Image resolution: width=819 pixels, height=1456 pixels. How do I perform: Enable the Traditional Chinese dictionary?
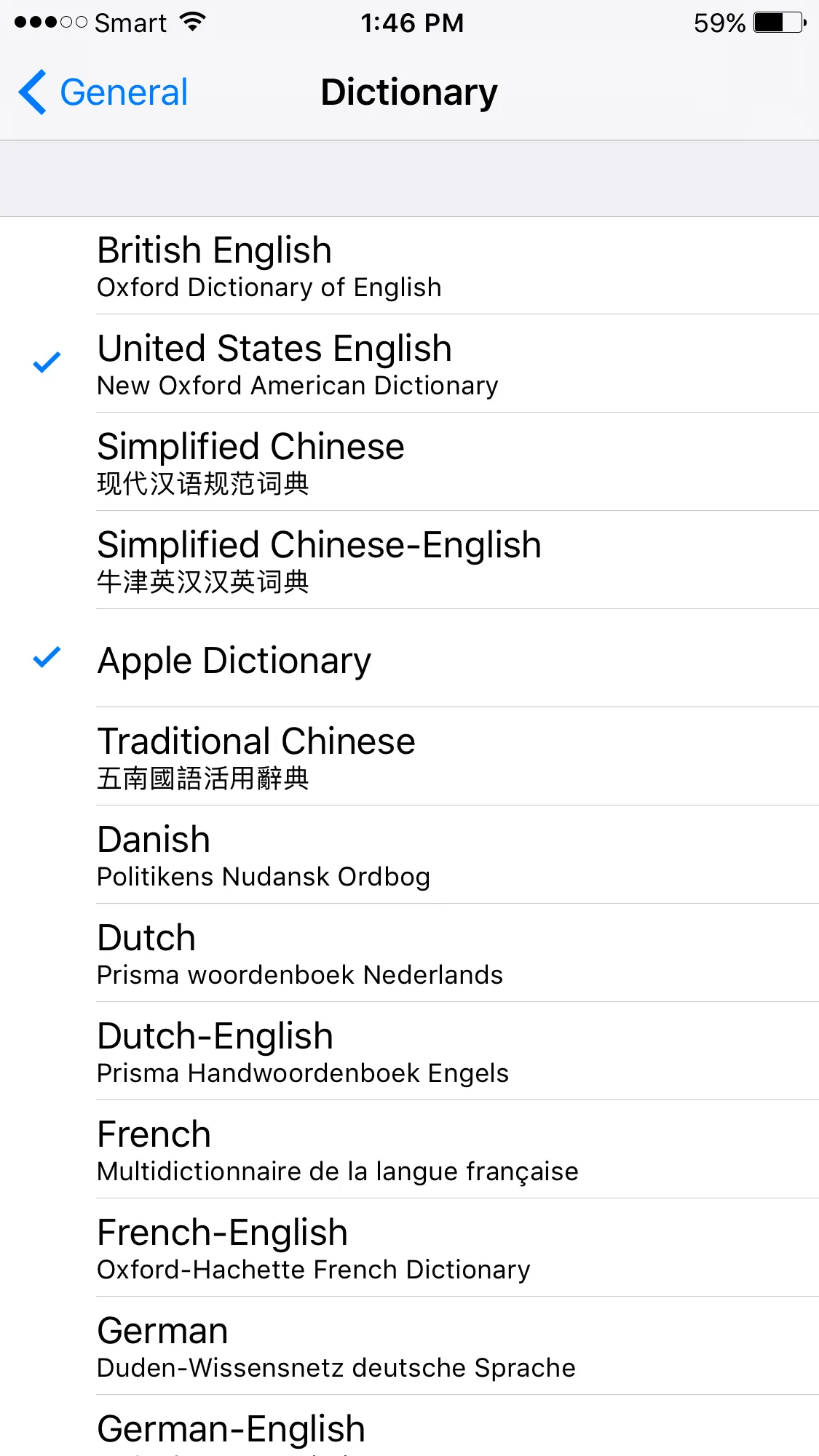[409, 757]
